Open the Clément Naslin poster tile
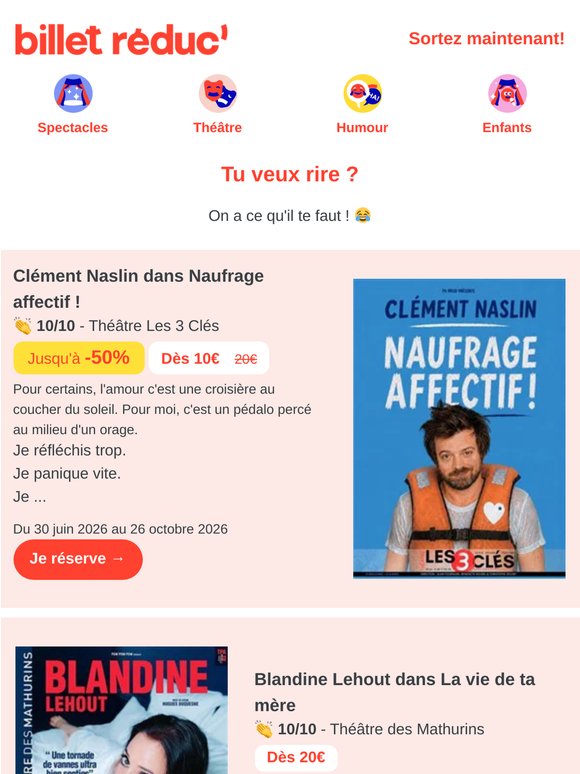Image resolution: width=580 pixels, height=774 pixels. (x=459, y=428)
